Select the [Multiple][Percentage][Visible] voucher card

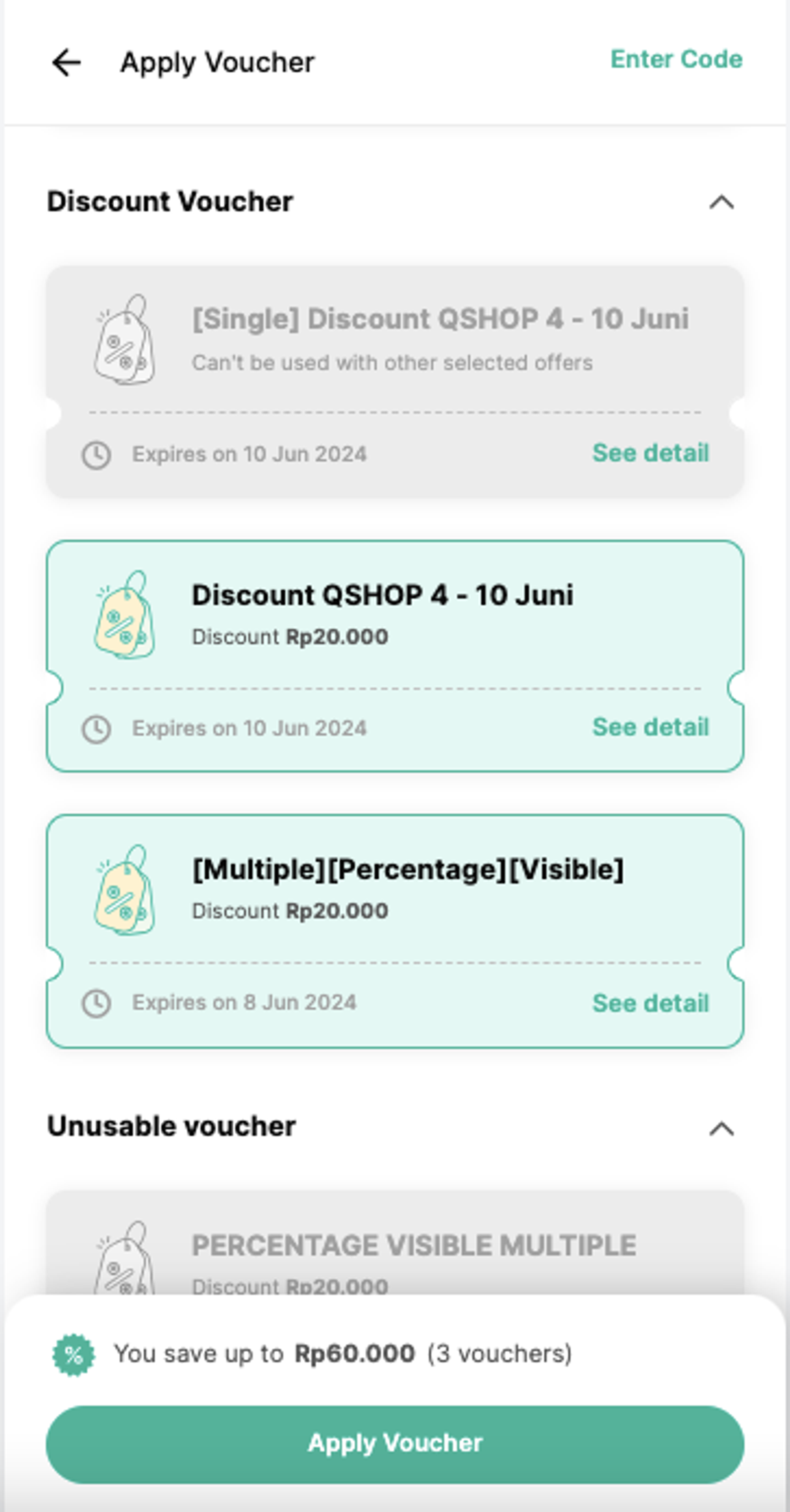coord(395,931)
